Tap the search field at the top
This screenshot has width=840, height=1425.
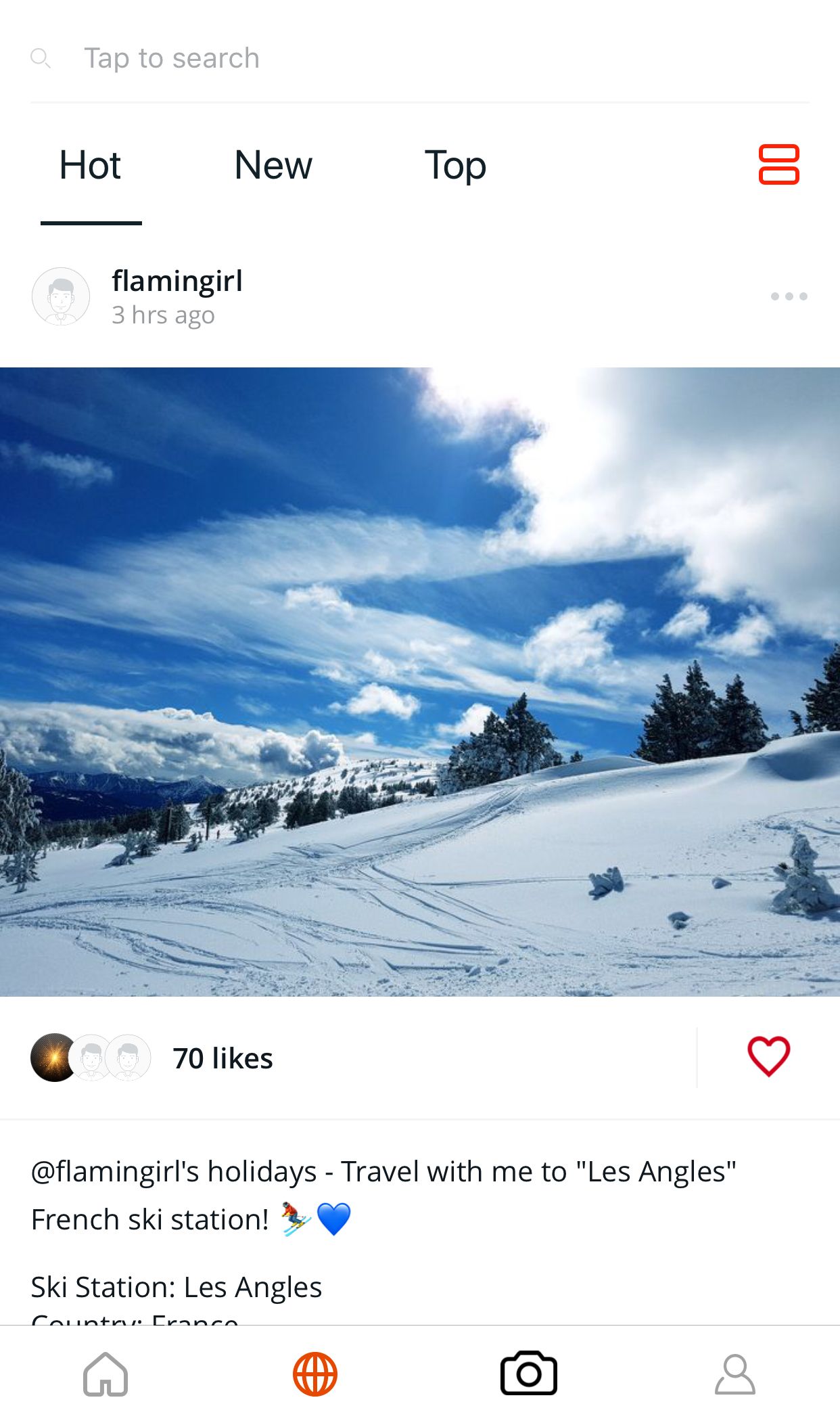tap(419, 58)
